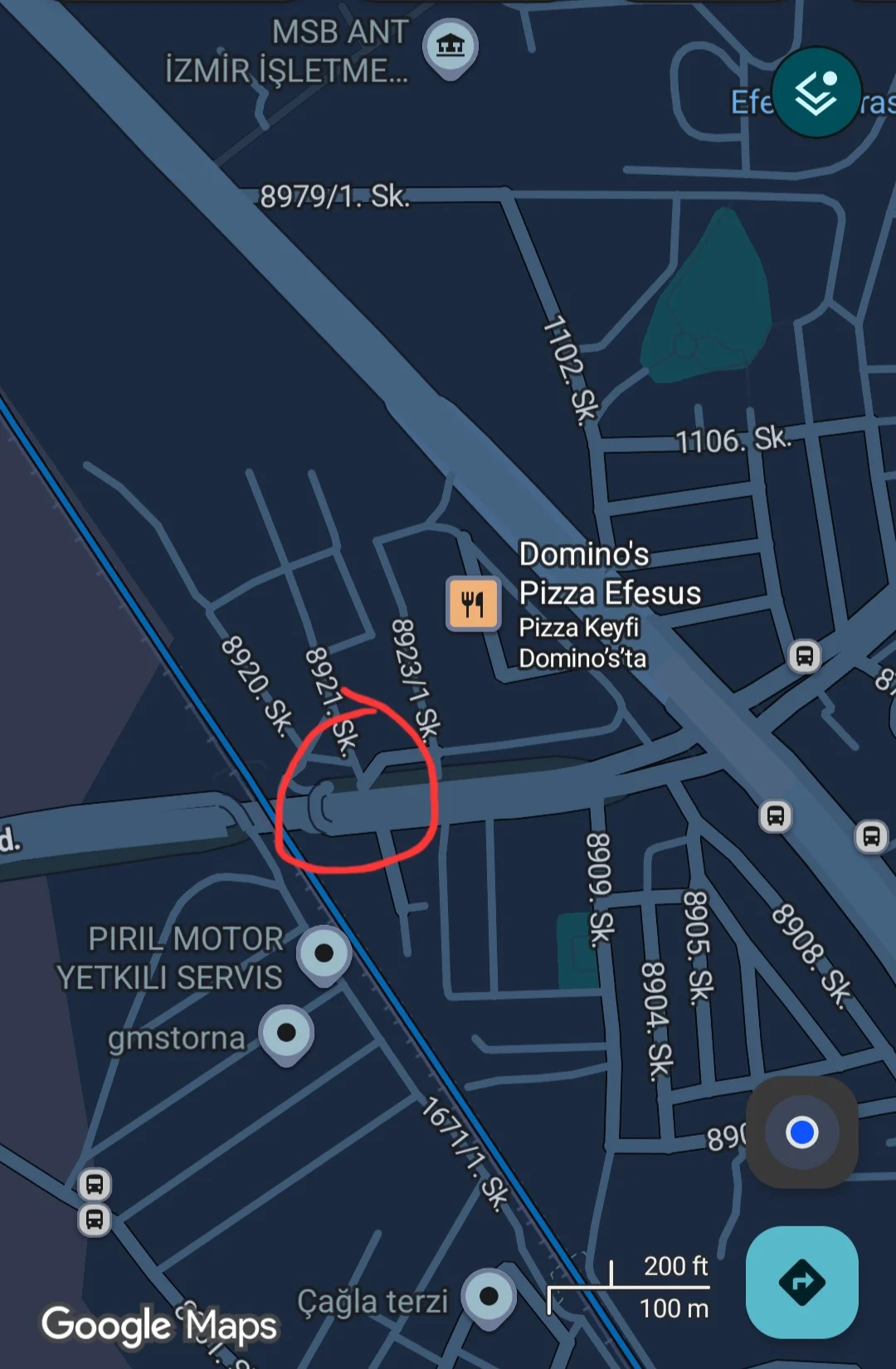Tap the Pizza Keyfi Domino's'ta promo text

tap(581, 641)
